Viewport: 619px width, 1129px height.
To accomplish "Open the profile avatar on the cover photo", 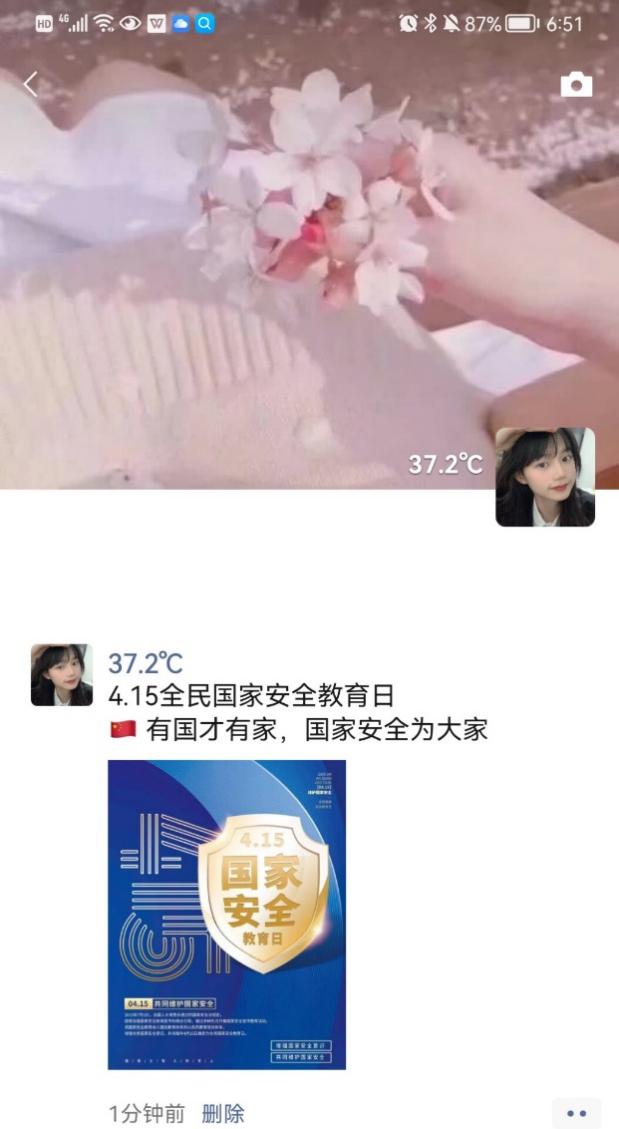I will pos(545,477).
